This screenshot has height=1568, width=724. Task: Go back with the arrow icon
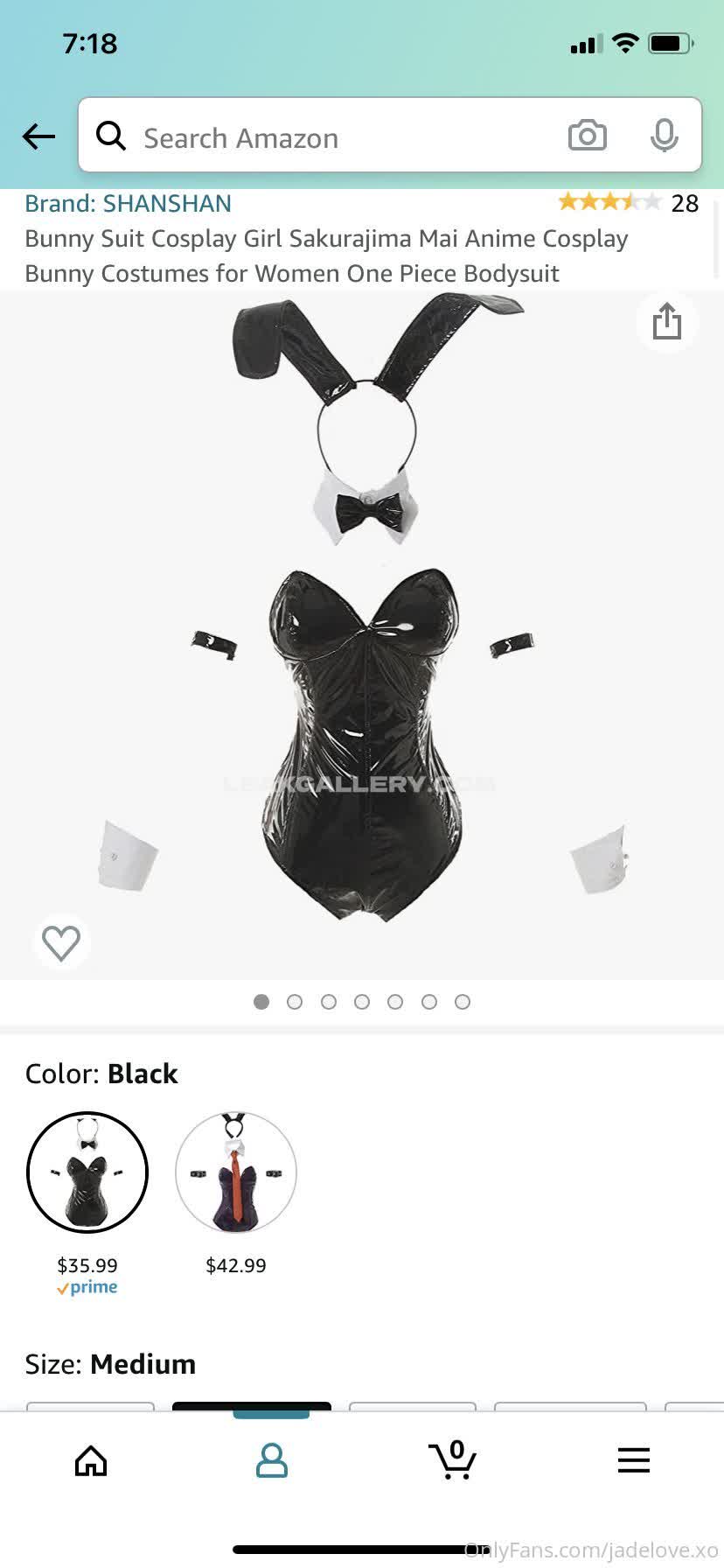[38, 136]
